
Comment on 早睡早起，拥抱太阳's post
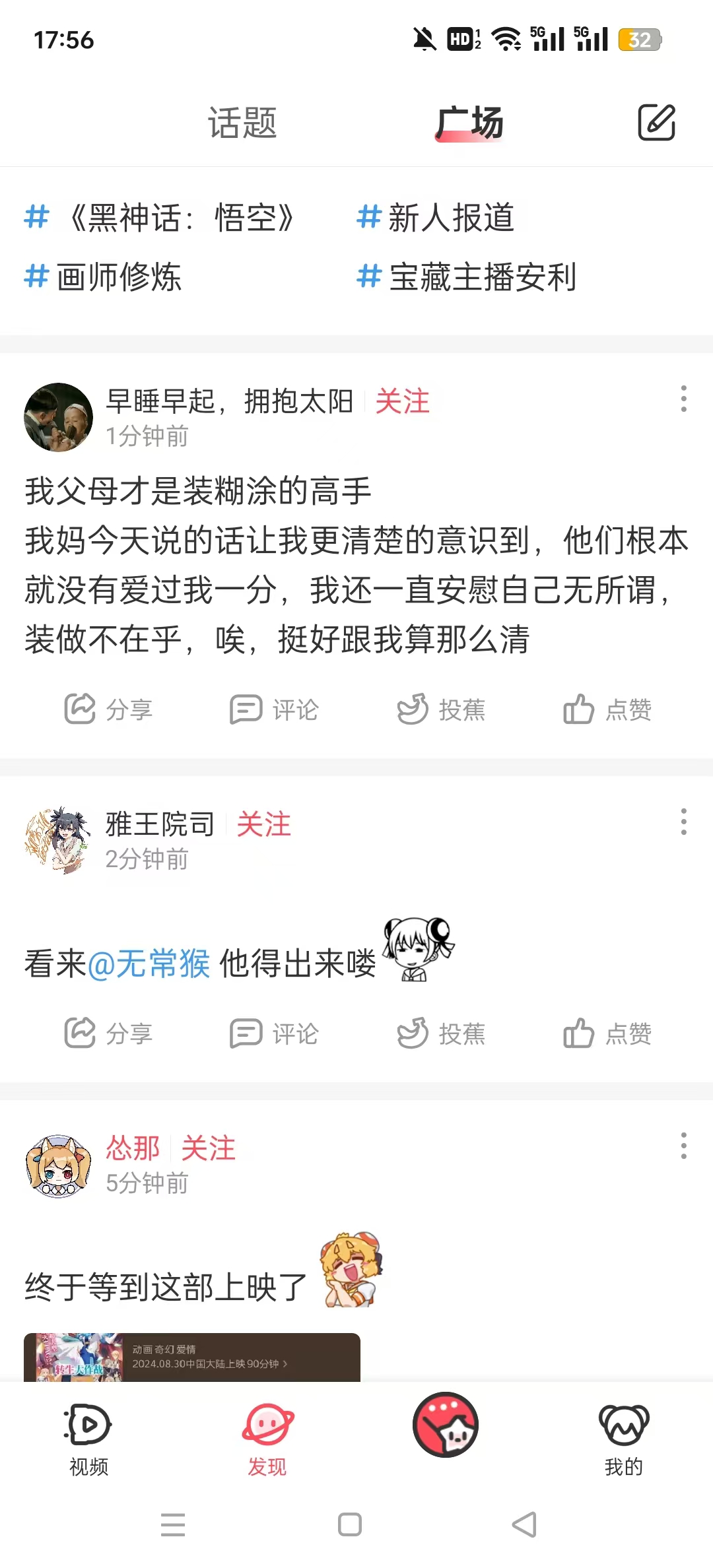click(x=275, y=710)
